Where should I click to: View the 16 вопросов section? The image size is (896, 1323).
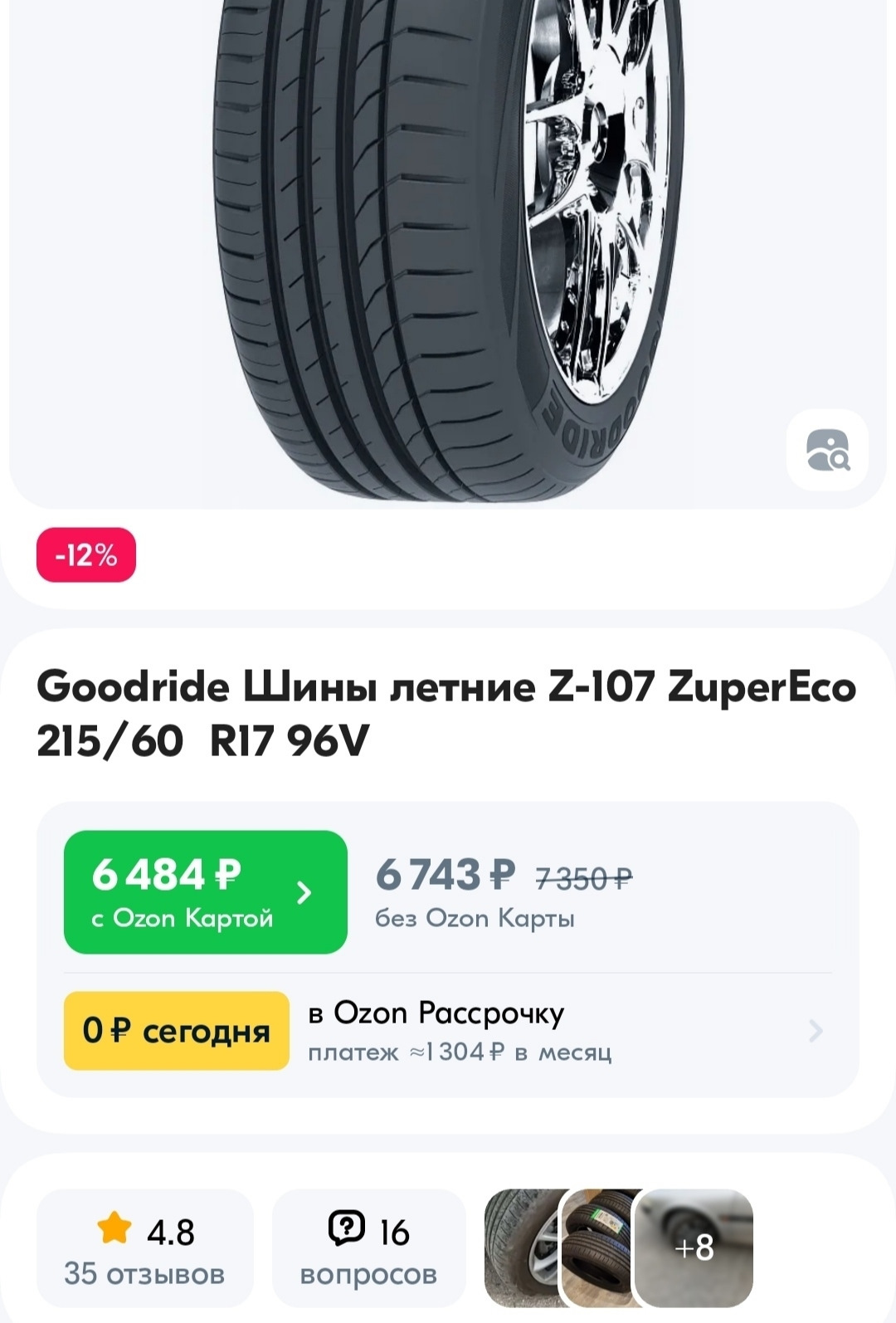tap(368, 1248)
